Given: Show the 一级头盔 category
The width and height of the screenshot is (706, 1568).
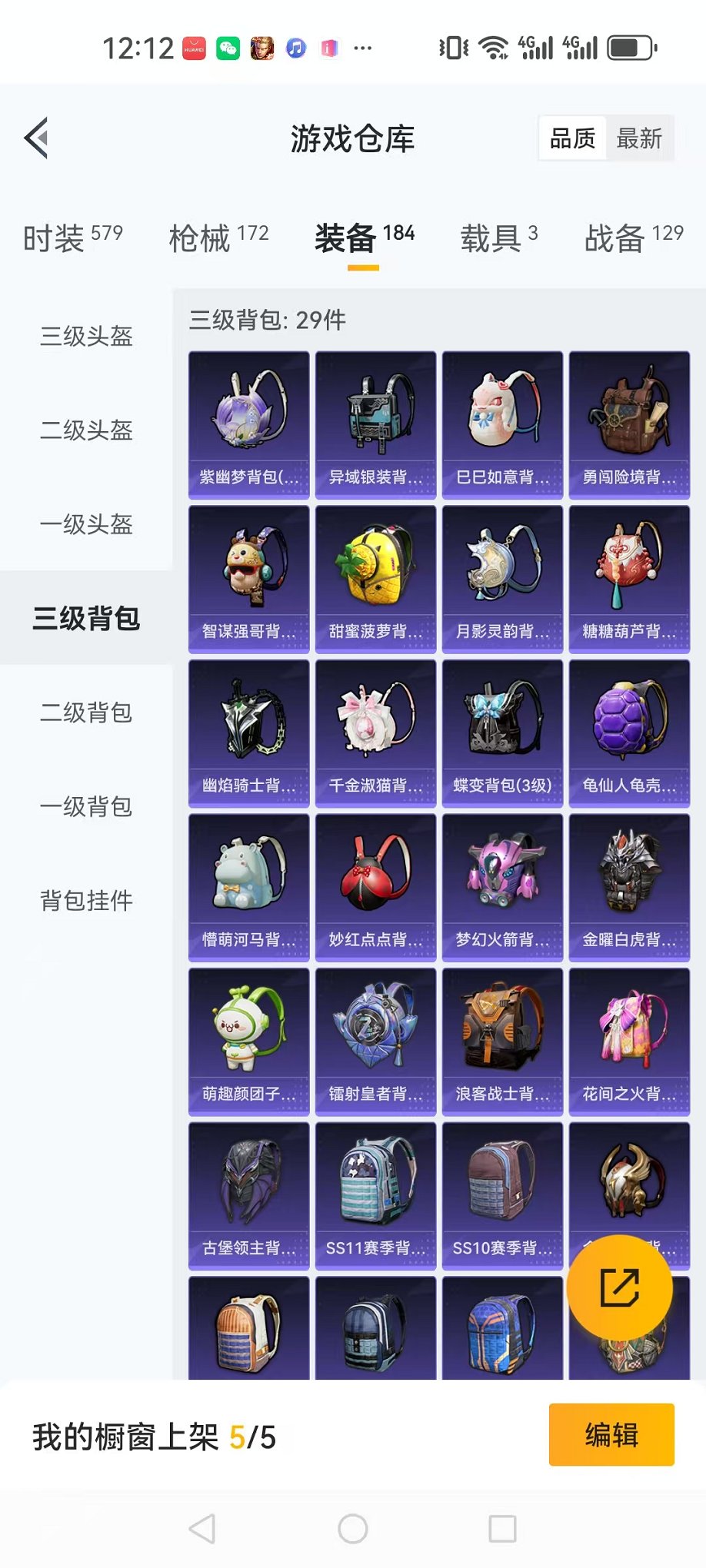Looking at the screenshot, I should (x=86, y=524).
